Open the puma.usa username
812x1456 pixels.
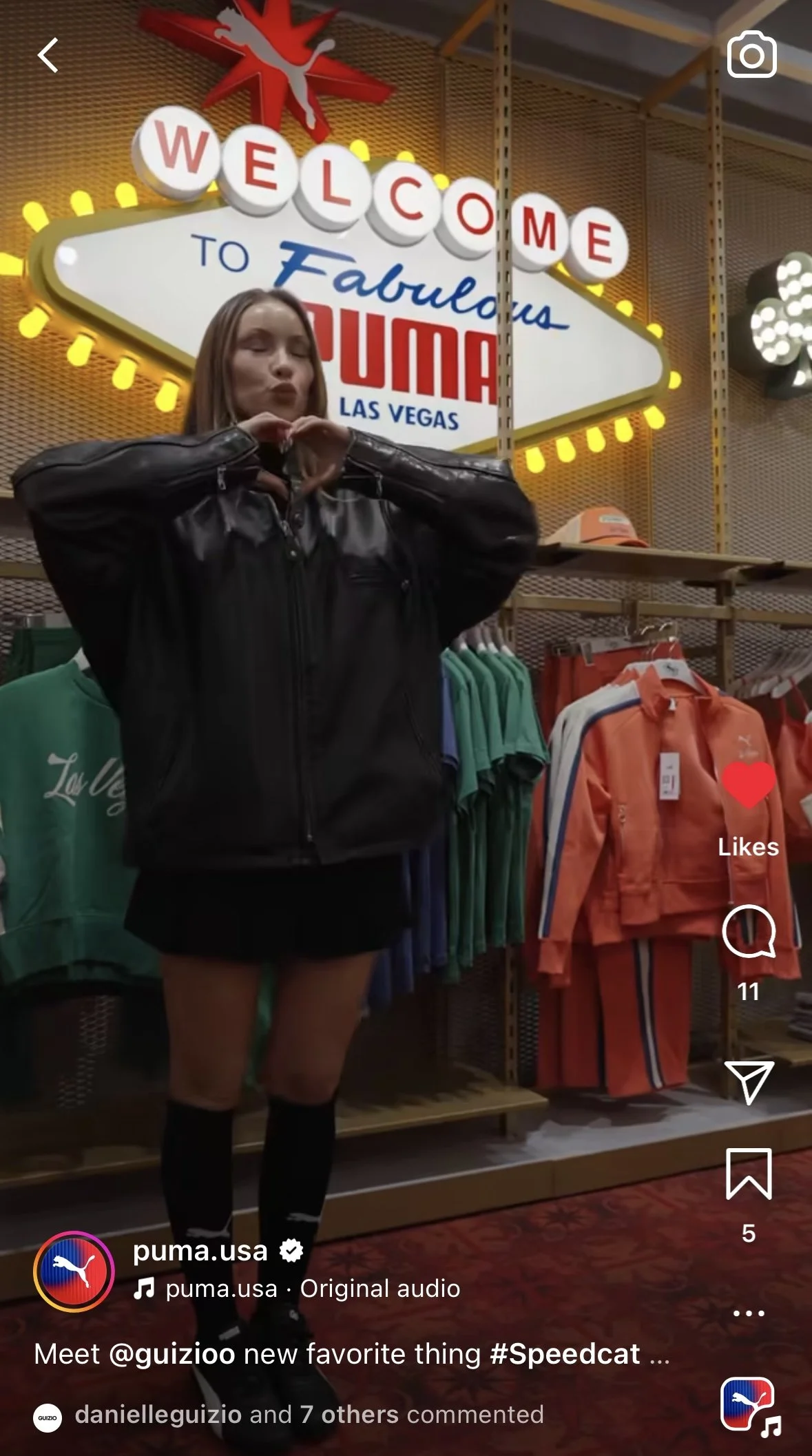(200, 1251)
